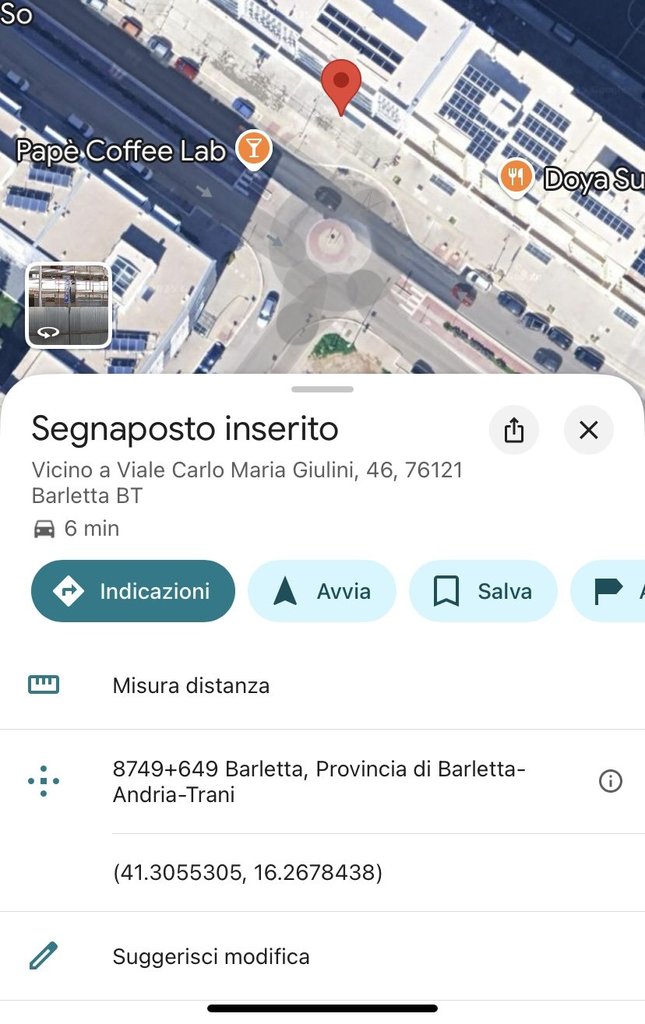
Task: Share the dropped pin location
Action: 514,430
